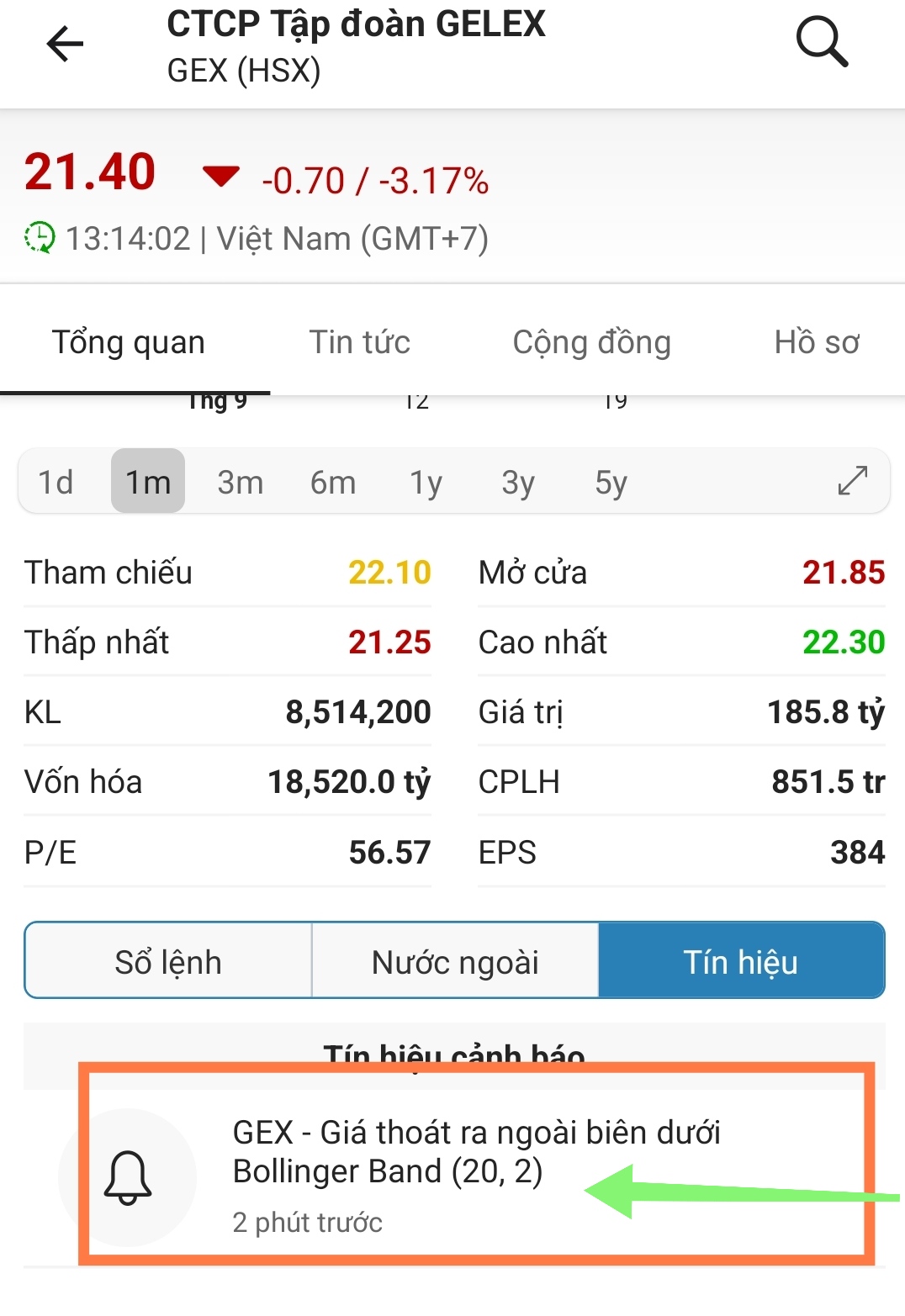The image size is (905, 1316).
Task: Switch chart to the 3m range
Action: (x=241, y=483)
